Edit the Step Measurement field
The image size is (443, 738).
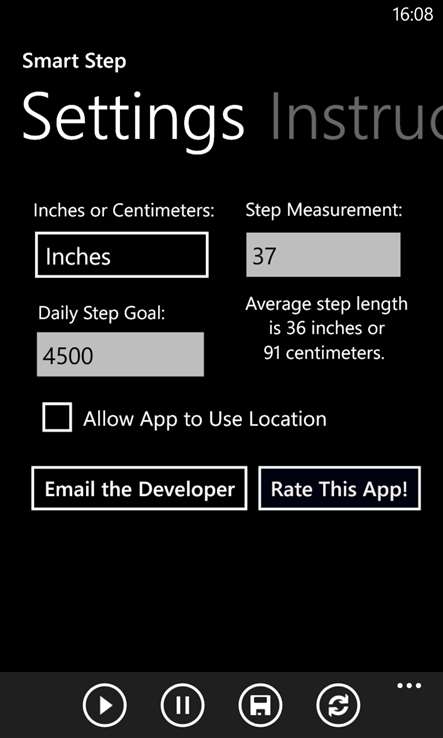tap(323, 255)
